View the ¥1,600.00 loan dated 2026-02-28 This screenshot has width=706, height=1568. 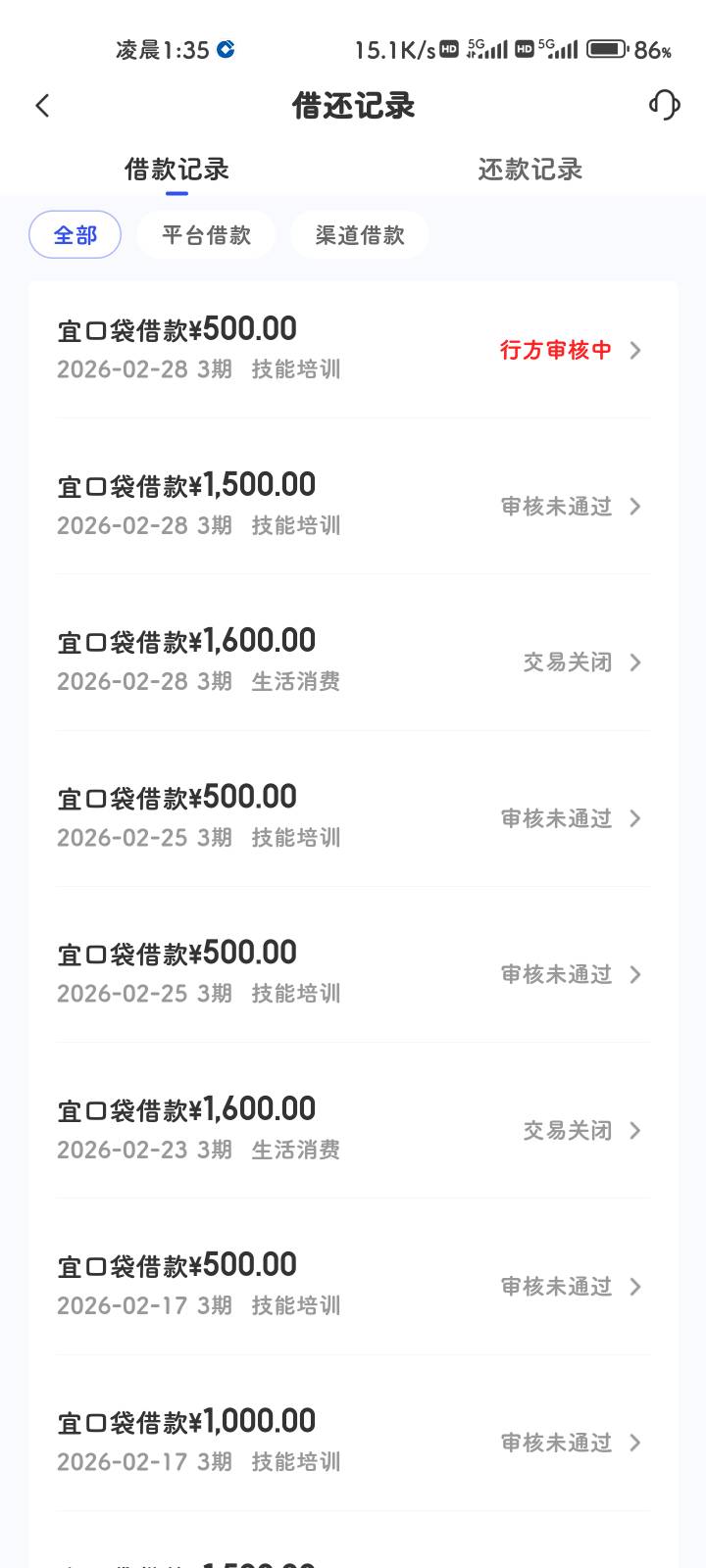353,661
